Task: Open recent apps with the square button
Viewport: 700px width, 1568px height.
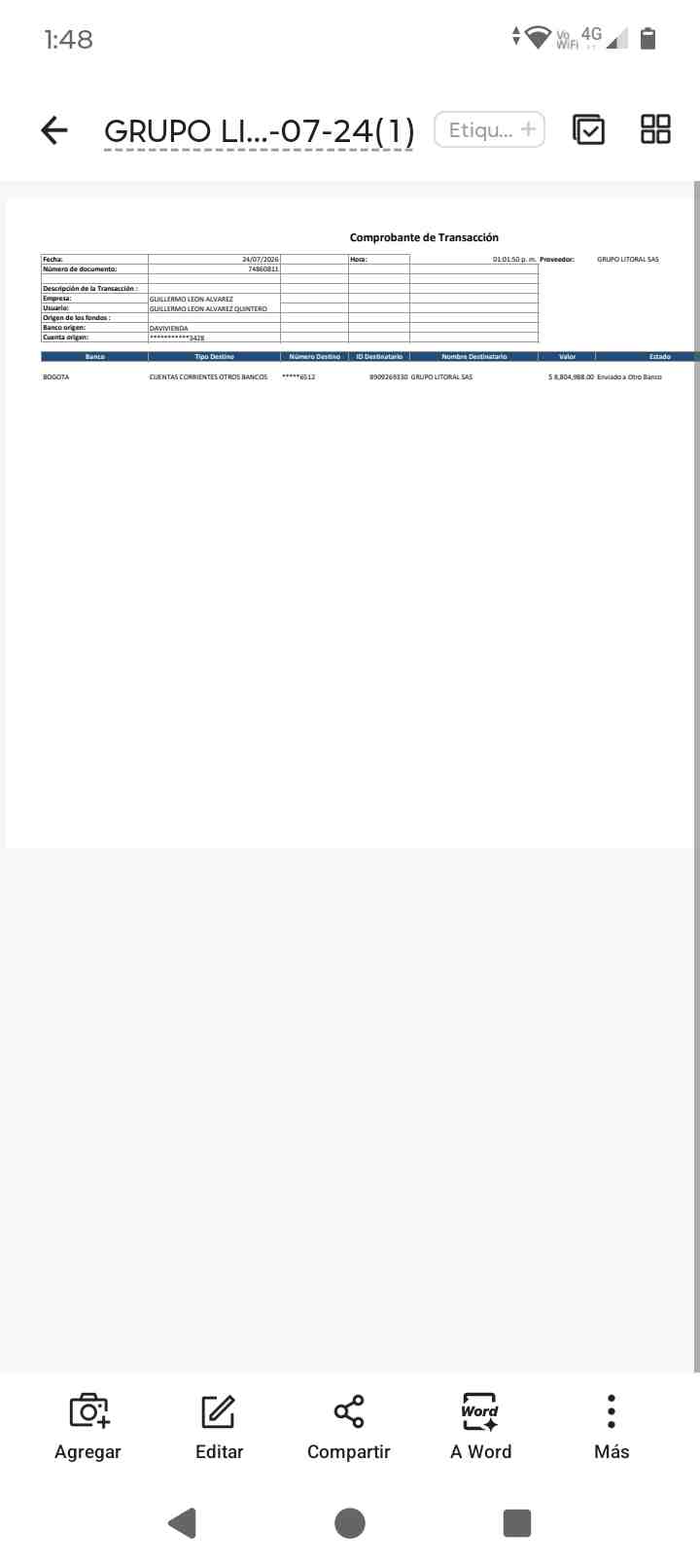Action: click(x=517, y=1522)
